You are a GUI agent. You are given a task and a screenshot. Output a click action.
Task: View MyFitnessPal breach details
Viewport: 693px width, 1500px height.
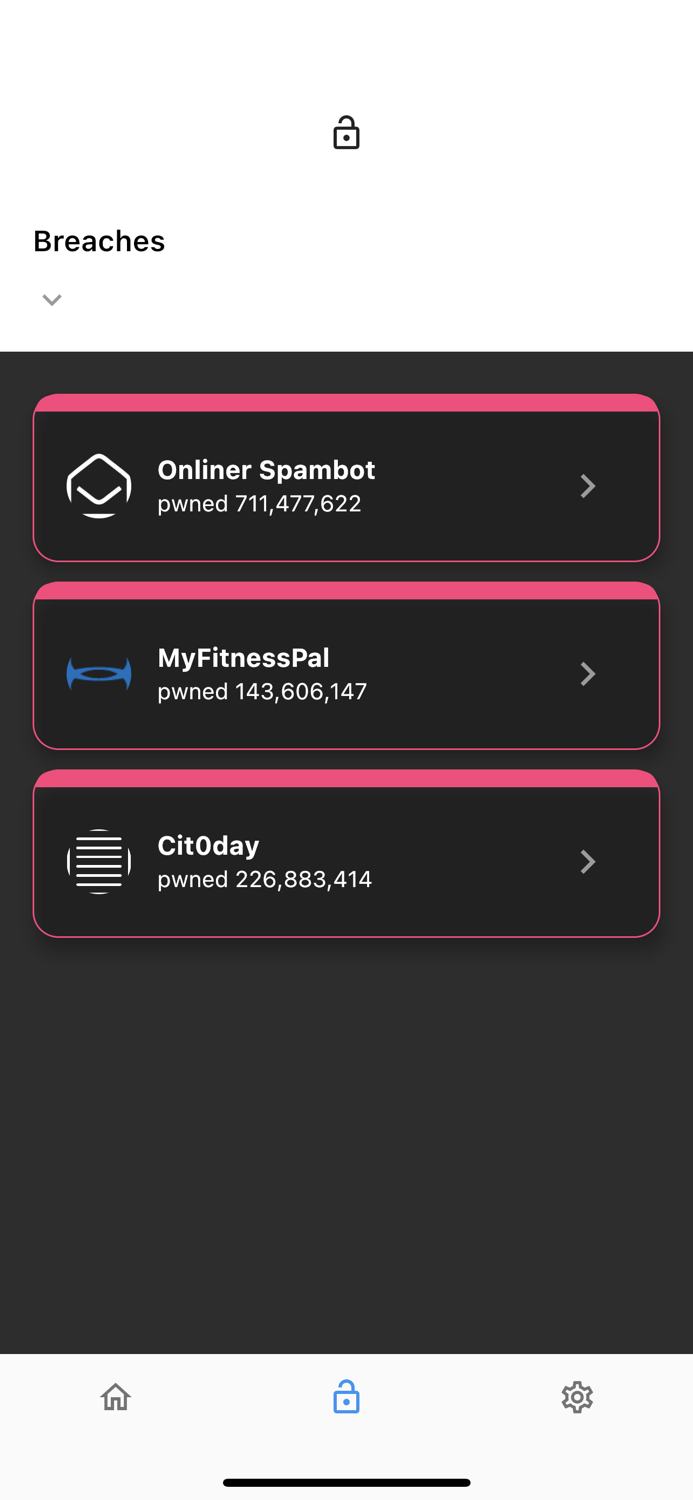click(x=346, y=674)
